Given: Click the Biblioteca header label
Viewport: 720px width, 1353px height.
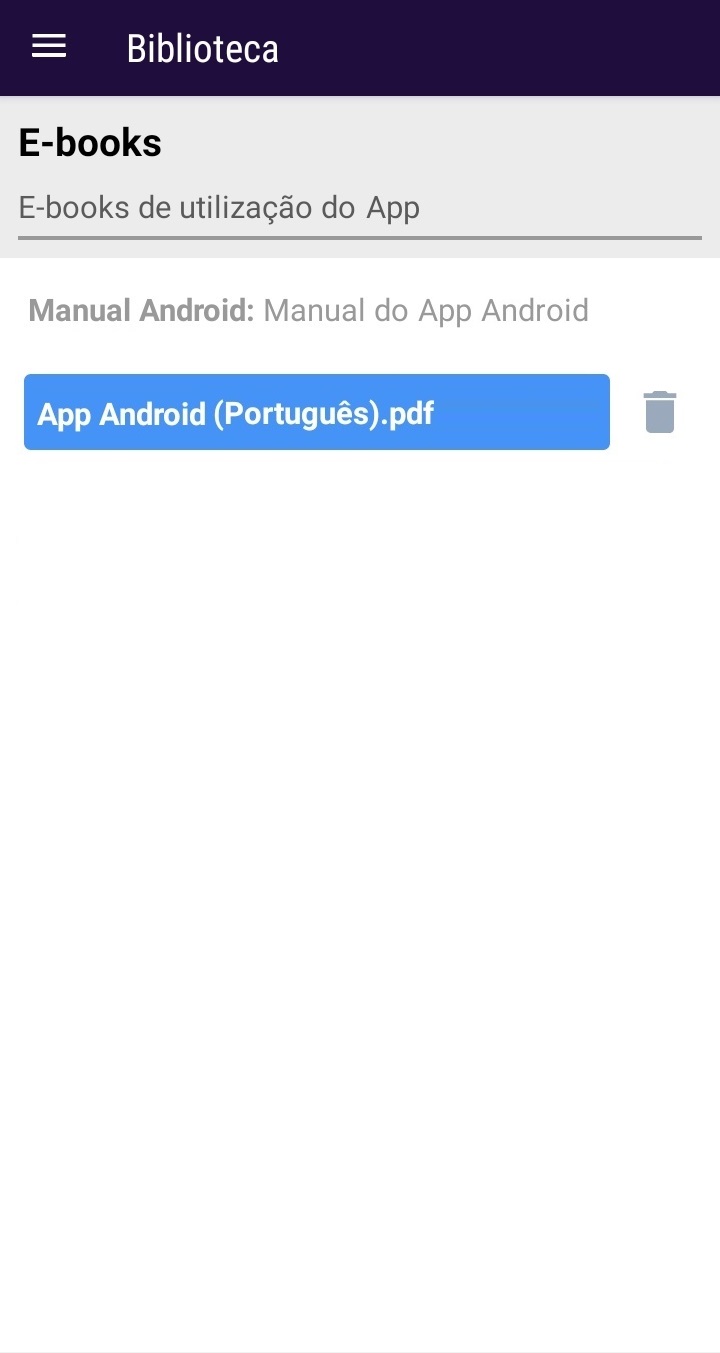Looking at the screenshot, I should [201, 47].
